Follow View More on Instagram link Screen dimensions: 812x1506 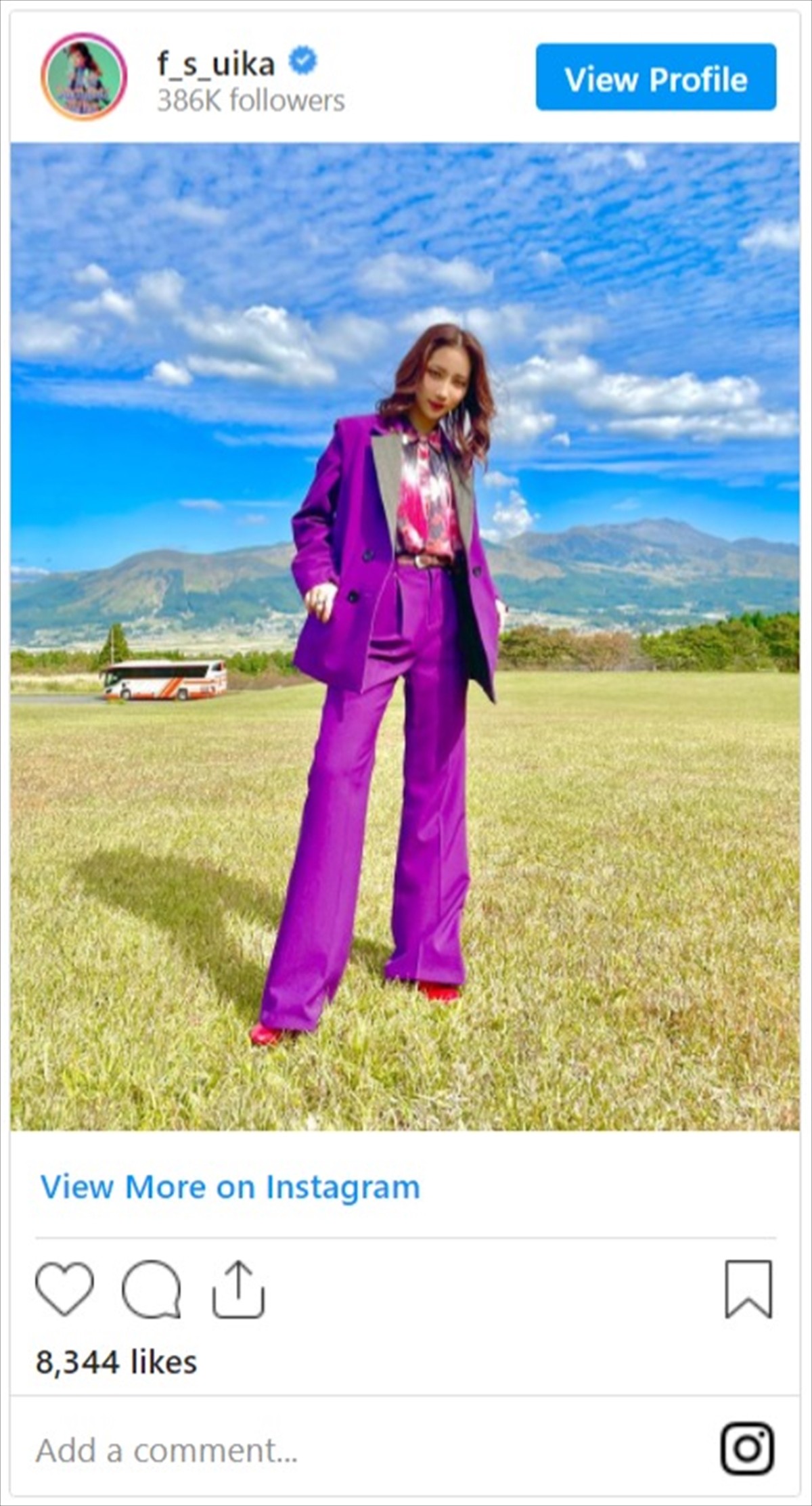coord(230,1187)
